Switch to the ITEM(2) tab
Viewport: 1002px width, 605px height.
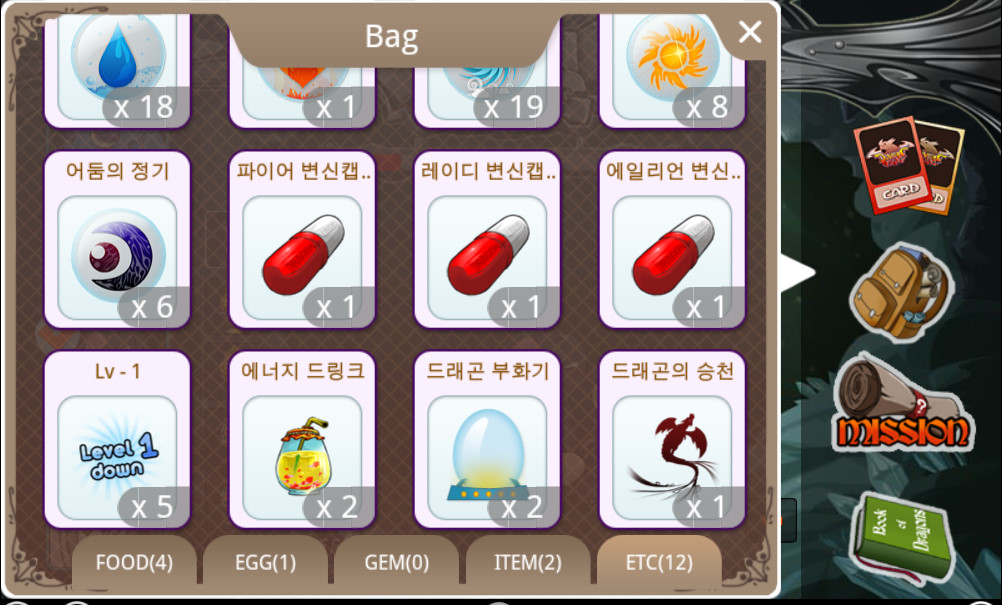[x=527, y=563]
